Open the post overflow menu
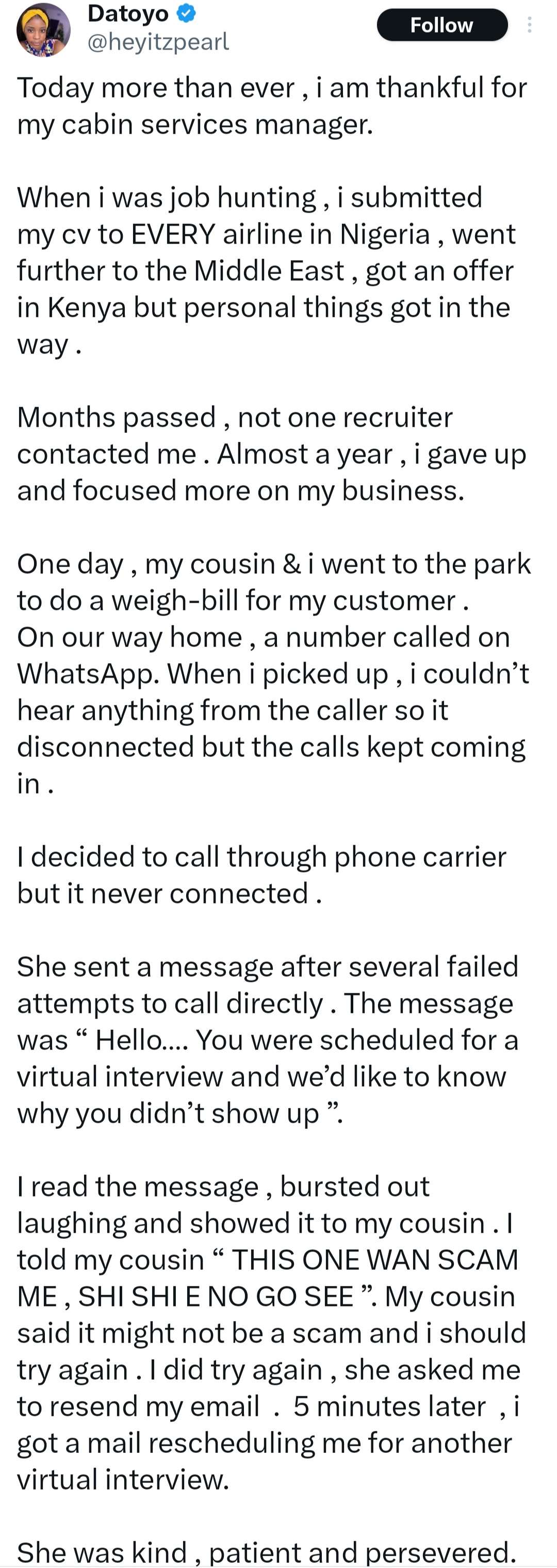Screen dimensions: 557x1568 (530, 25)
